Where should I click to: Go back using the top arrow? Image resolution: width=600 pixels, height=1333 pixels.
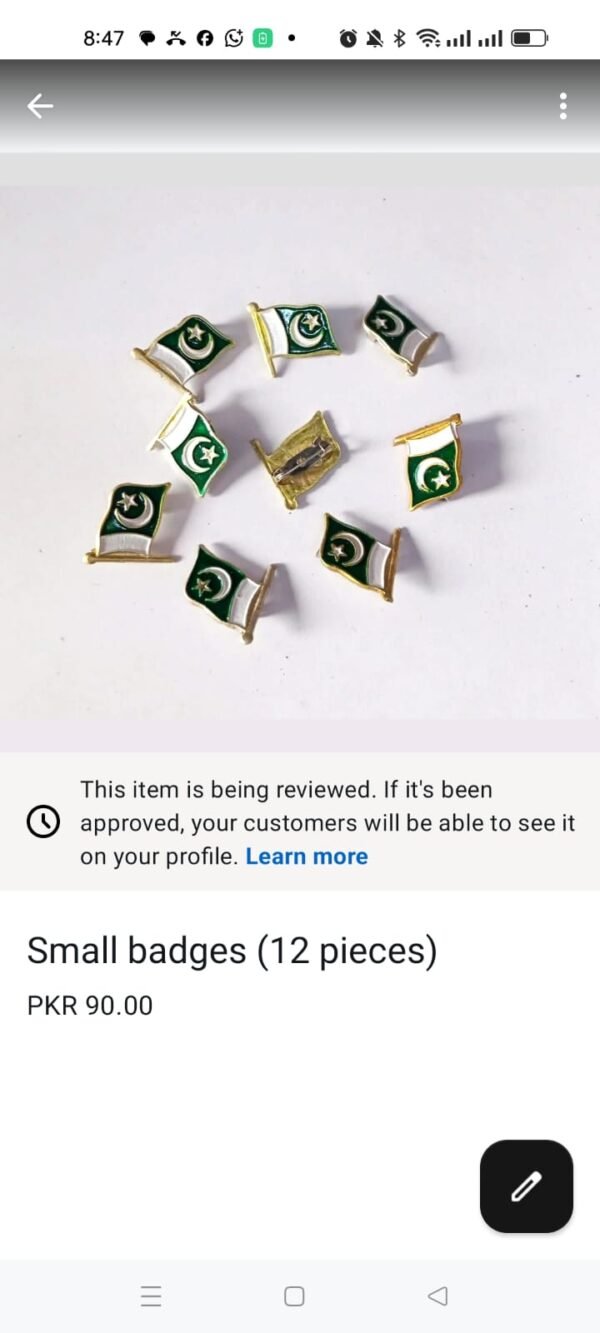(x=40, y=106)
